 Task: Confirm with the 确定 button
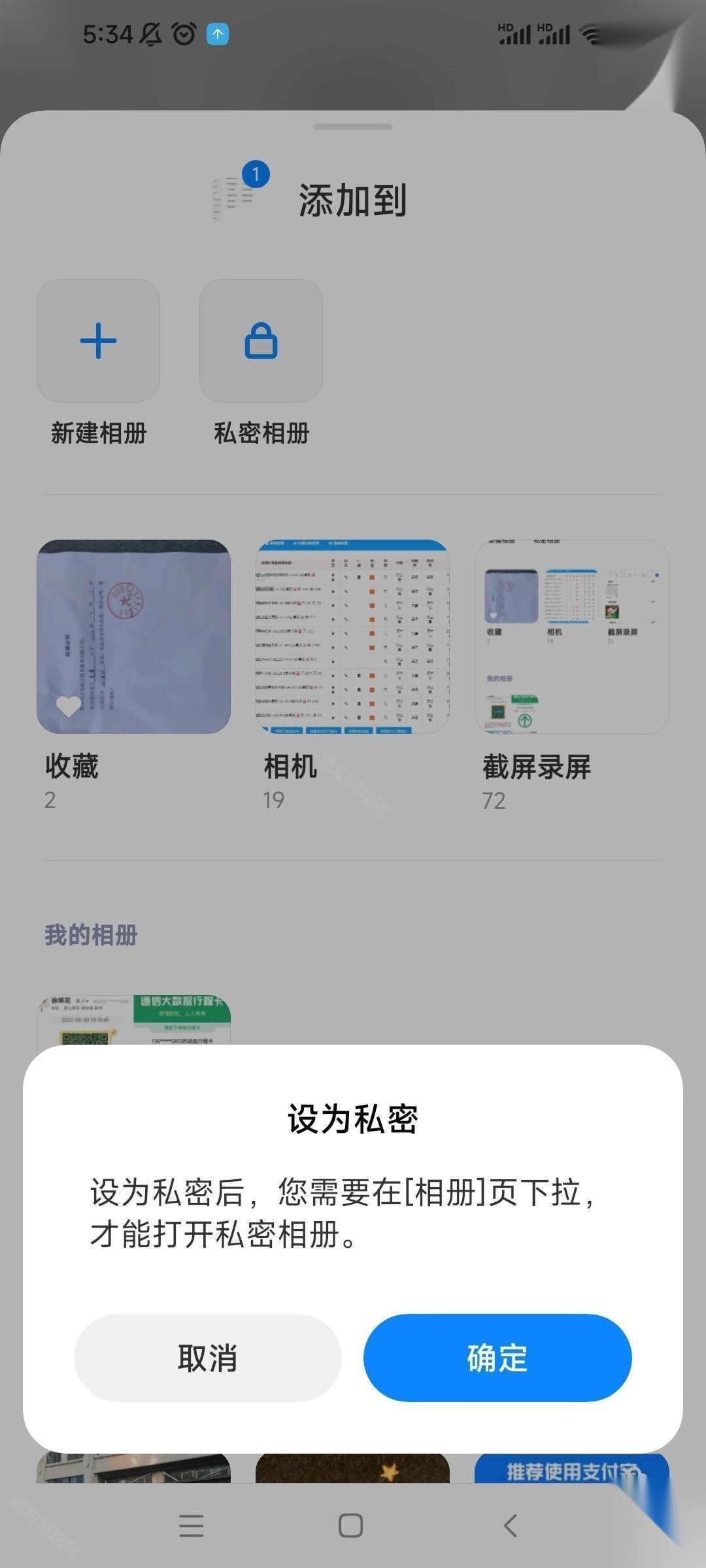(497, 1358)
